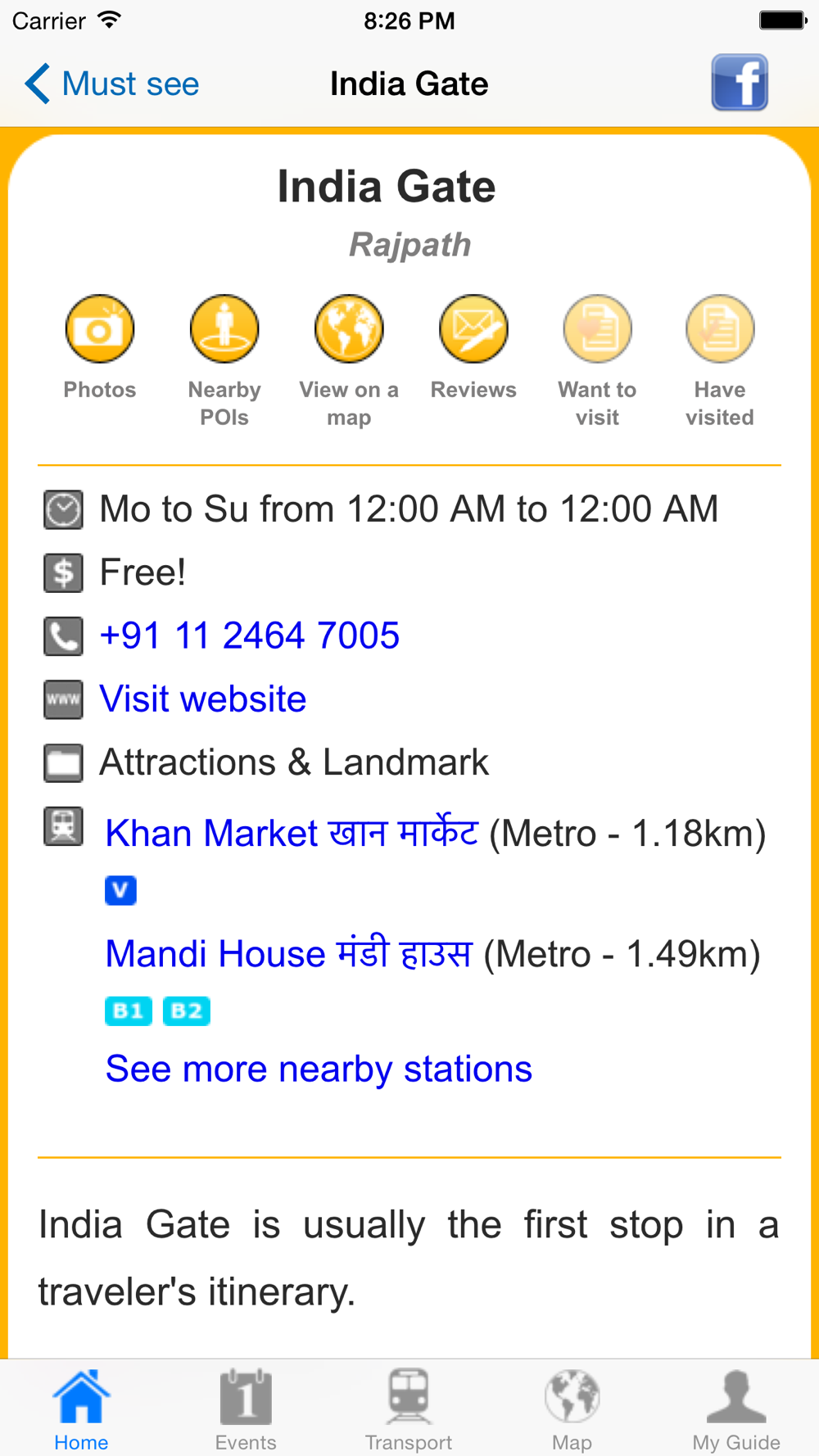Open Mandi House metro station
Screen dimensions: 819x1456
288,953
